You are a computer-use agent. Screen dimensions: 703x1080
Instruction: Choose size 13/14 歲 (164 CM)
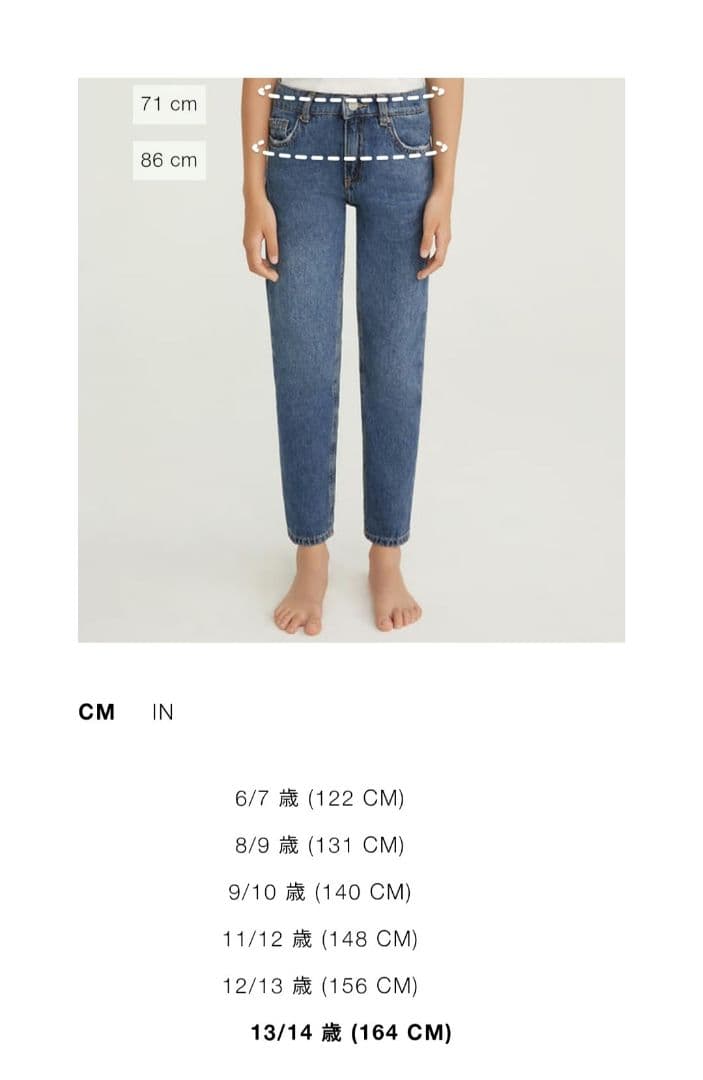point(351,1033)
